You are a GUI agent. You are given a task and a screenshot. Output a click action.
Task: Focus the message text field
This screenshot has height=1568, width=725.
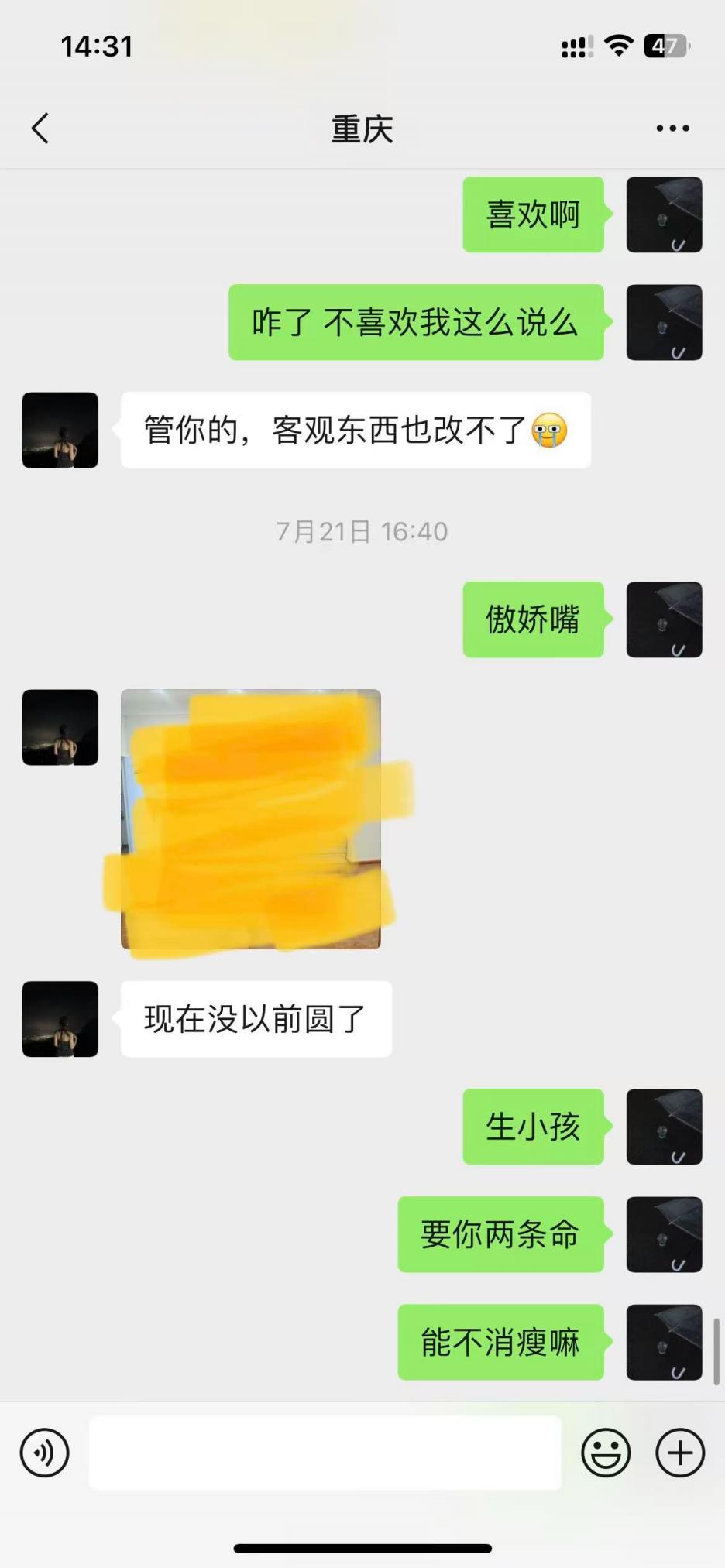pyautogui.click(x=325, y=1453)
